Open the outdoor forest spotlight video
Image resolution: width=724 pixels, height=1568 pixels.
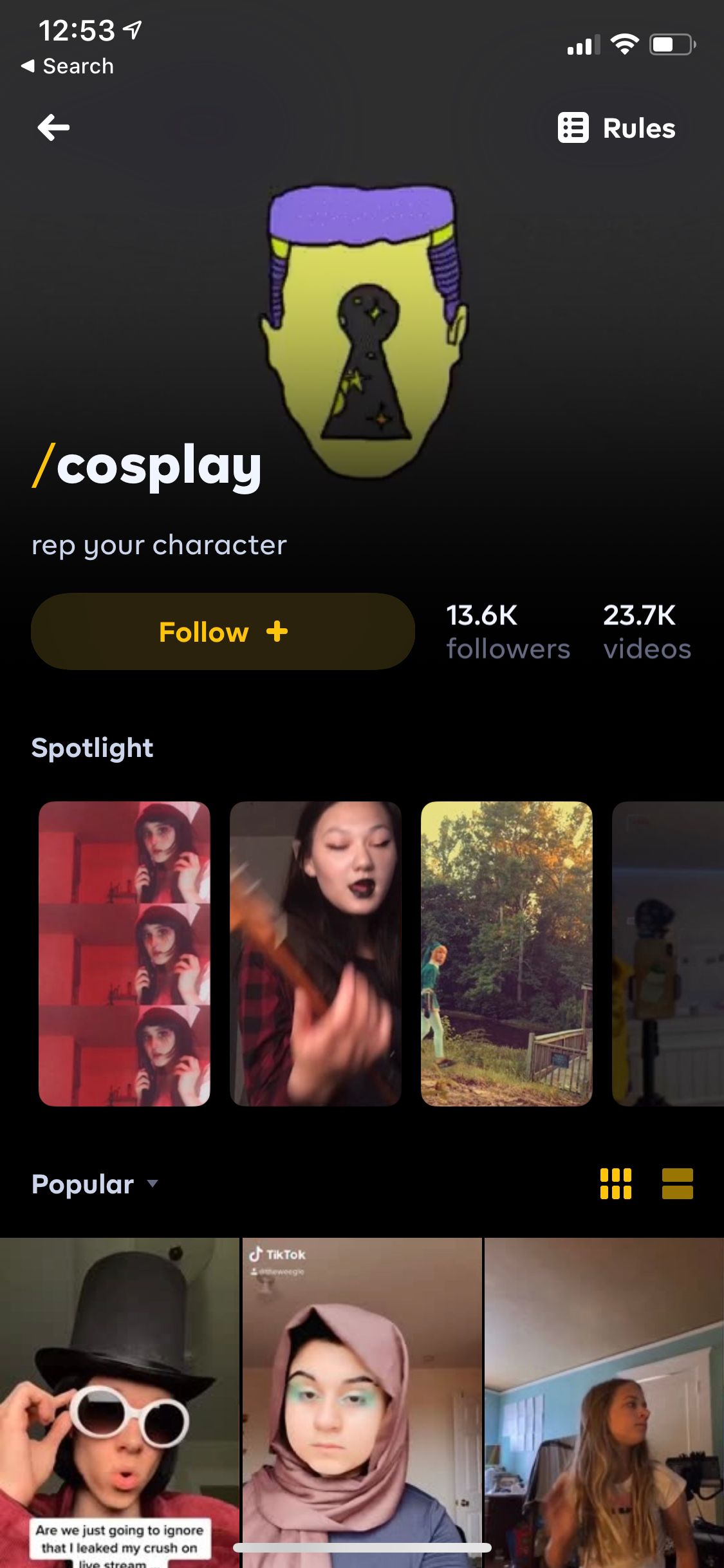click(x=506, y=953)
